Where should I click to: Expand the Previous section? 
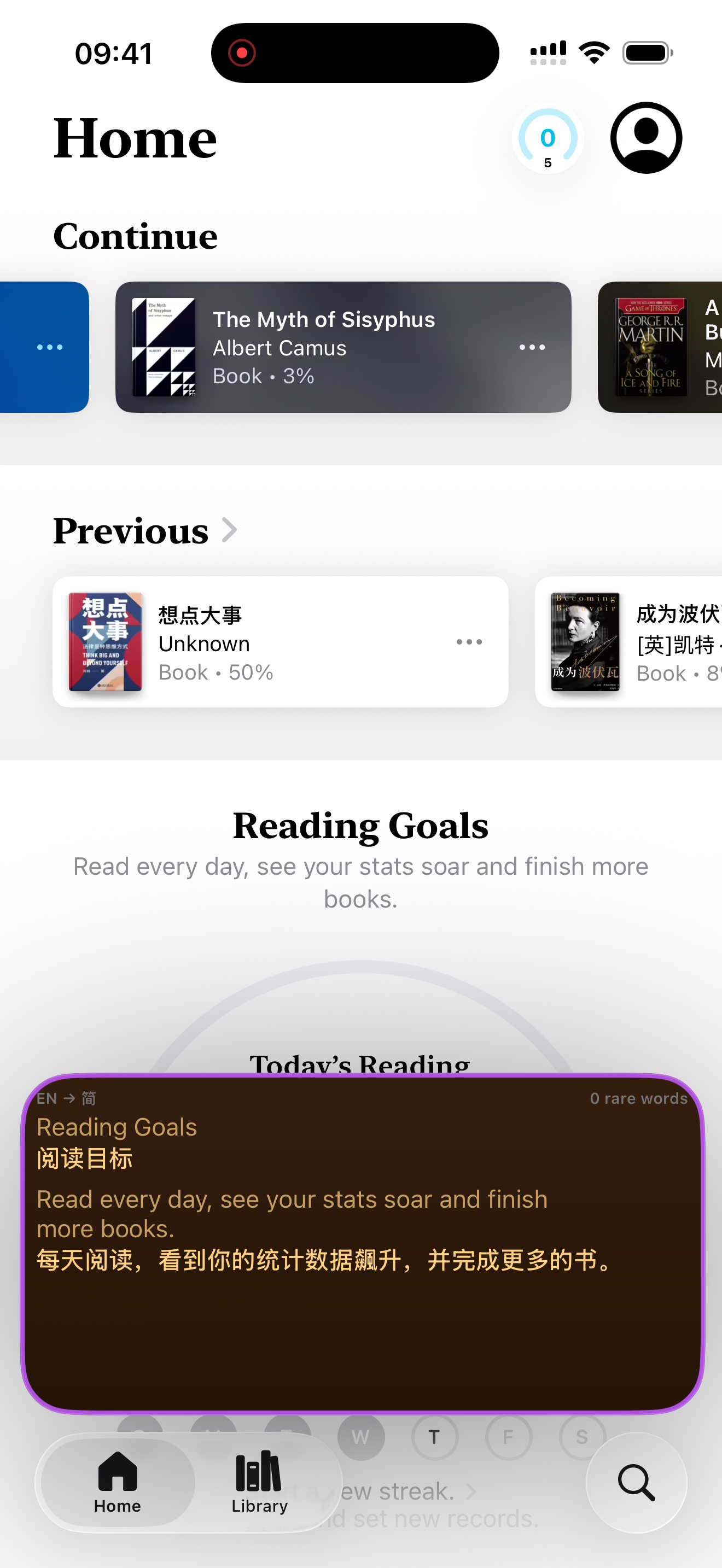point(145,530)
